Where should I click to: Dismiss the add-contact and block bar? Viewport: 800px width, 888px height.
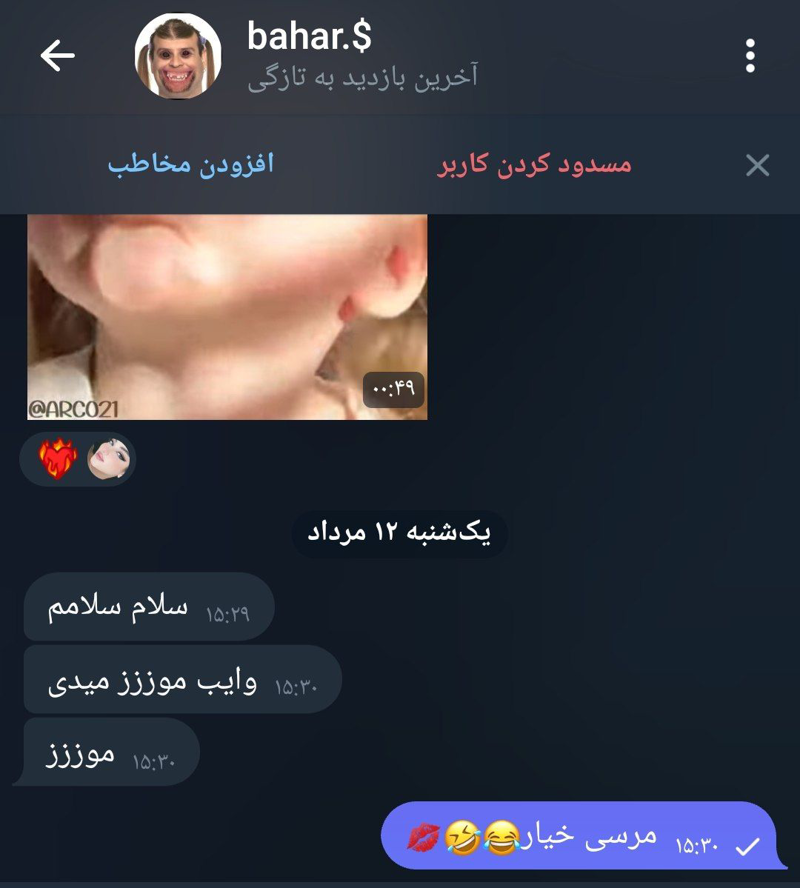pyautogui.click(x=758, y=166)
